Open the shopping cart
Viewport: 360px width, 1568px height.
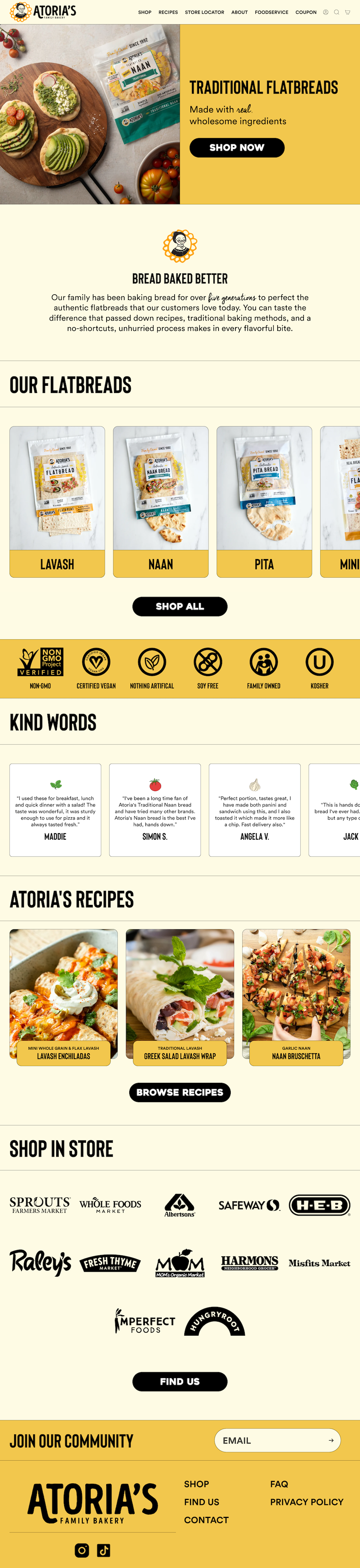[x=348, y=12]
